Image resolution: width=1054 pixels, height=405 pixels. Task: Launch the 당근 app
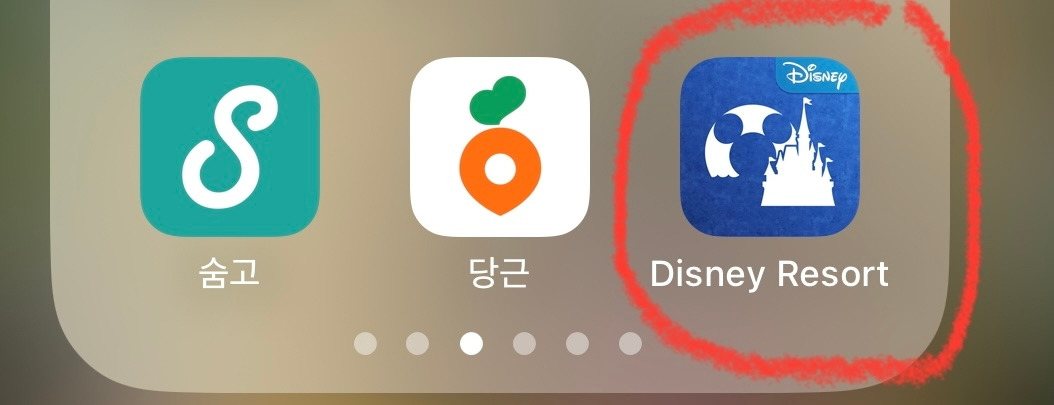(499, 146)
